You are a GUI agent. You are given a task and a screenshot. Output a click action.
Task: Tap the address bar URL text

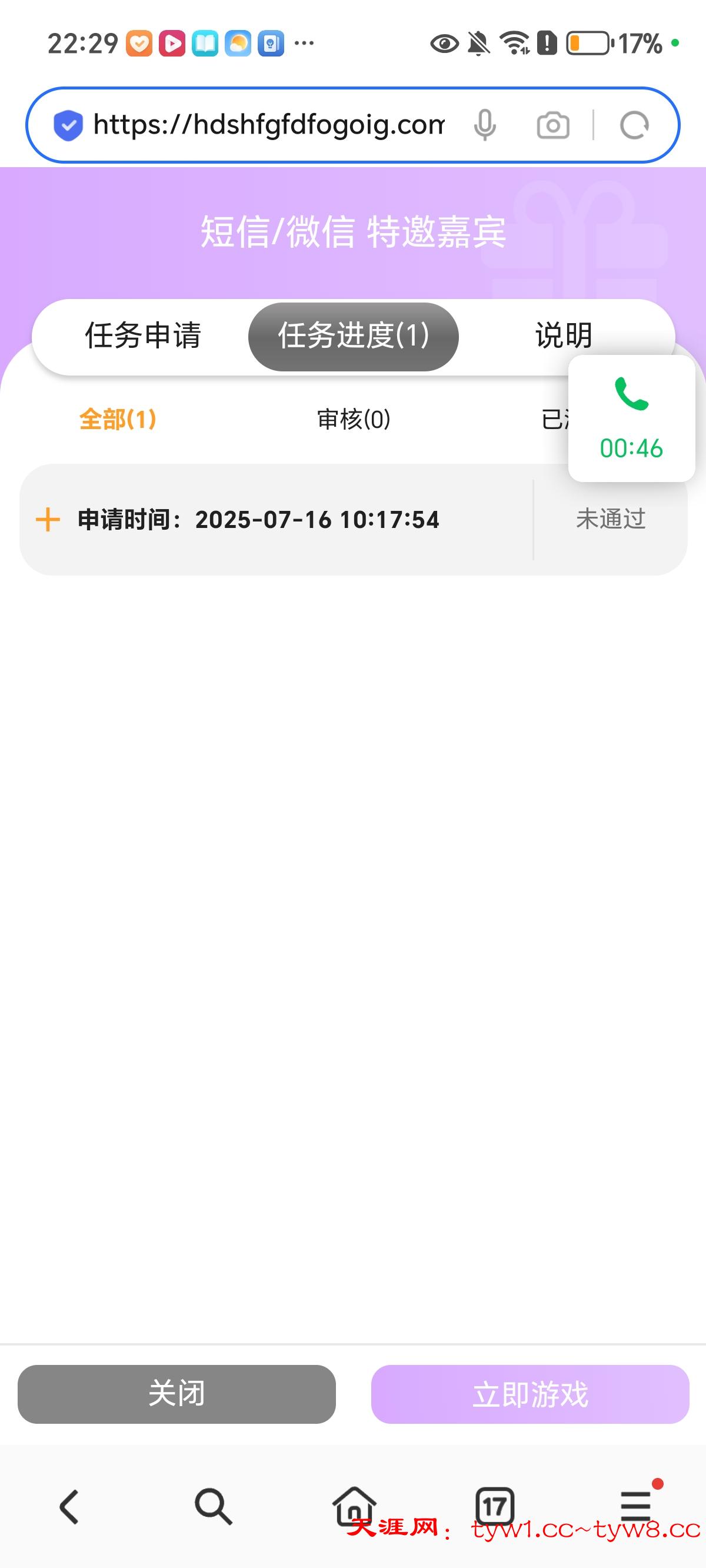pos(268,125)
